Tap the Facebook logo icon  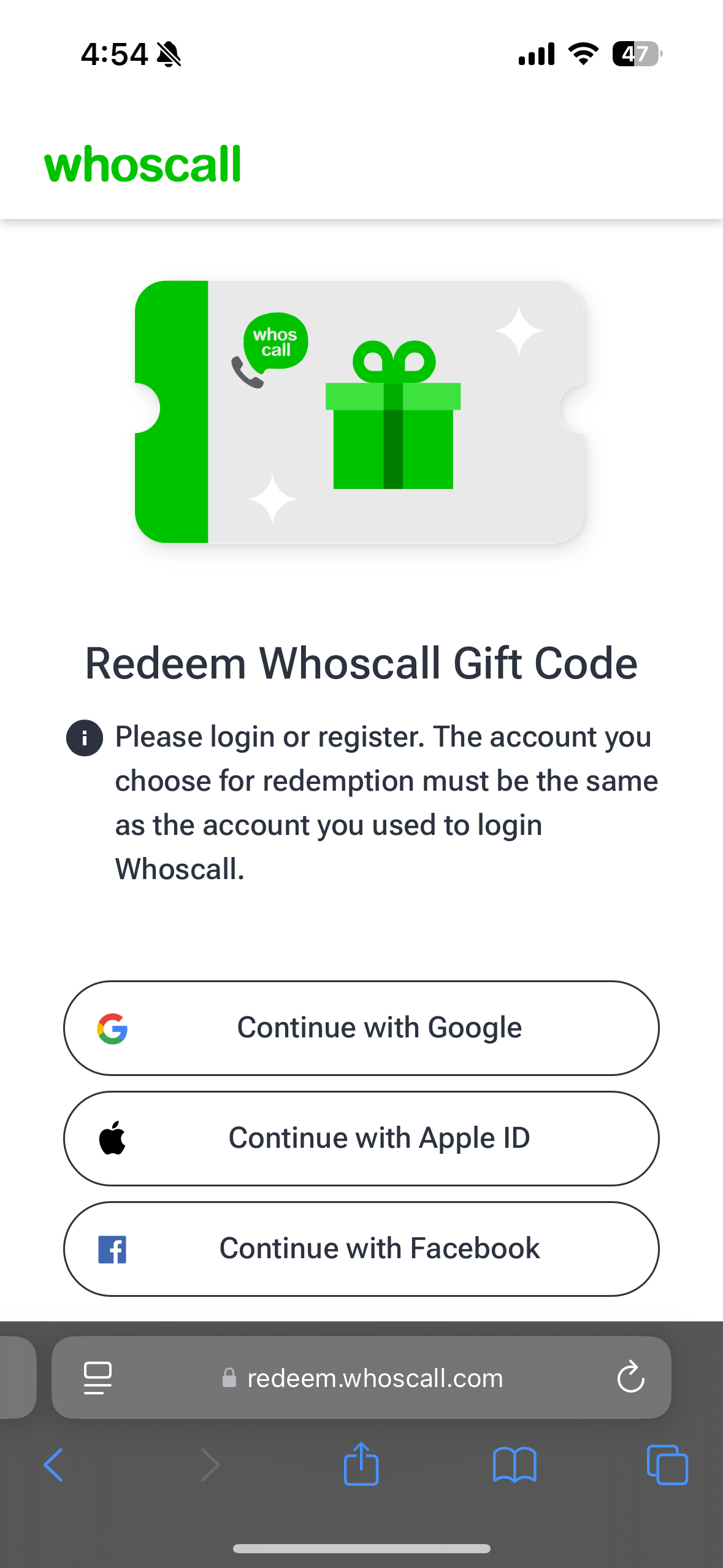pyautogui.click(x=113, y=1248)
